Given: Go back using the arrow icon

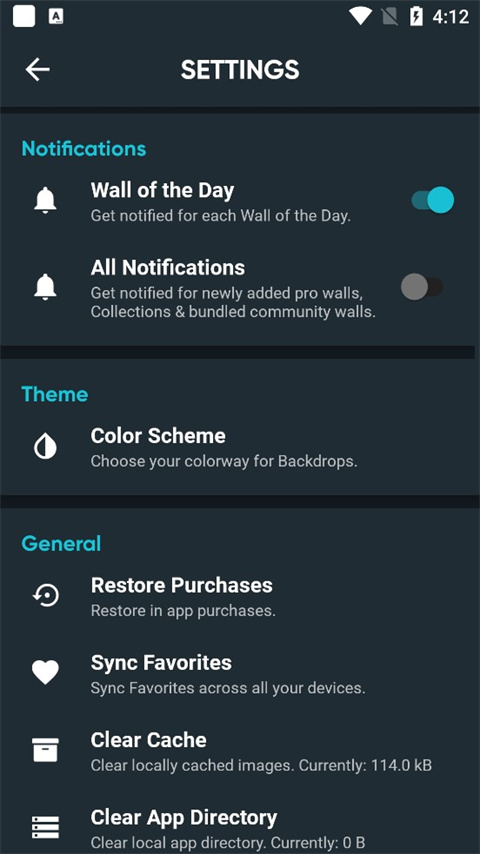Looking at the screenshot, I should tap(38, 70).
